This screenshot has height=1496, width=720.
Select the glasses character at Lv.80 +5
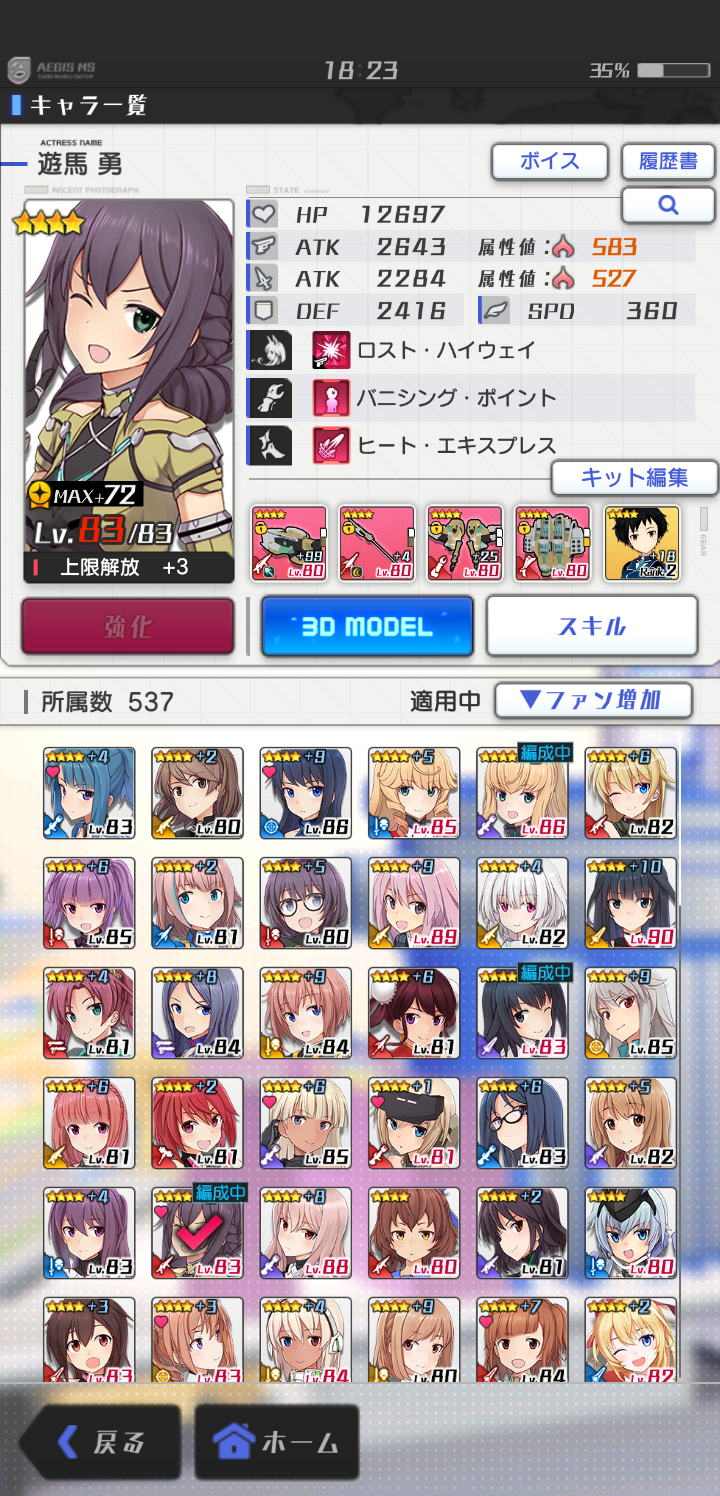[x=305, y=903]
